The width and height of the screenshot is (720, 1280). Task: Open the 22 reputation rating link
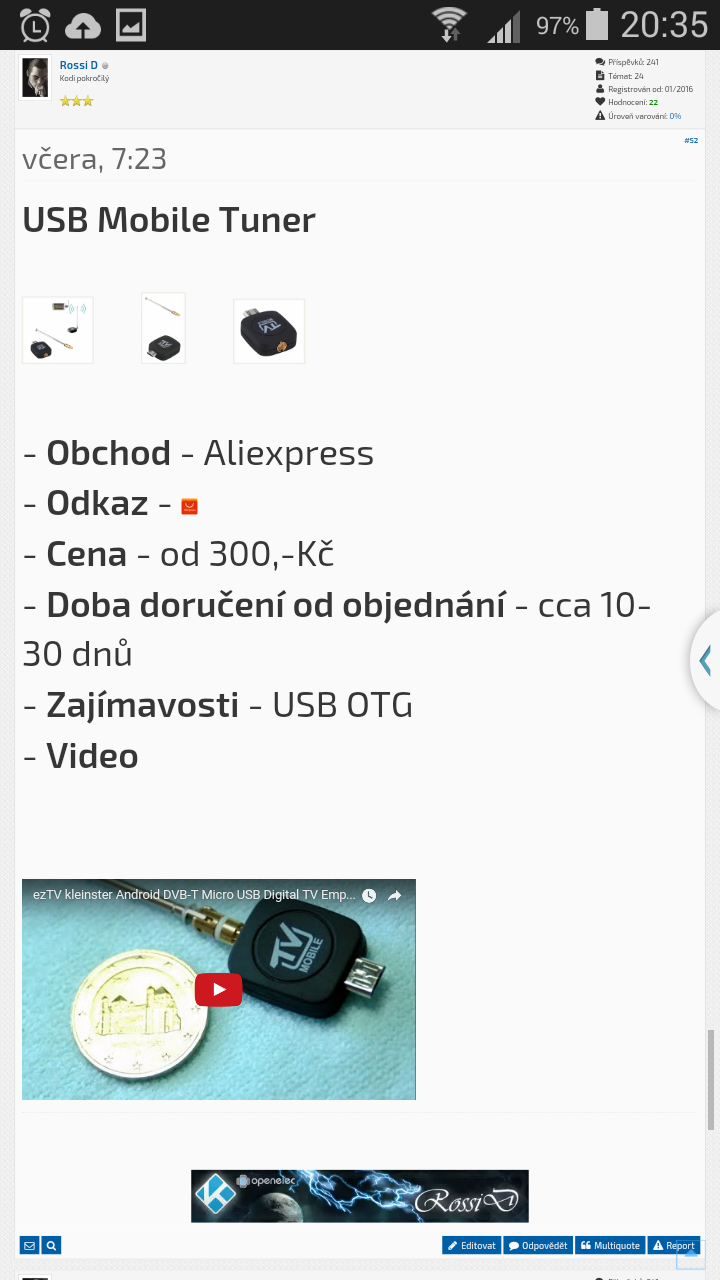(x=653, y=102)
